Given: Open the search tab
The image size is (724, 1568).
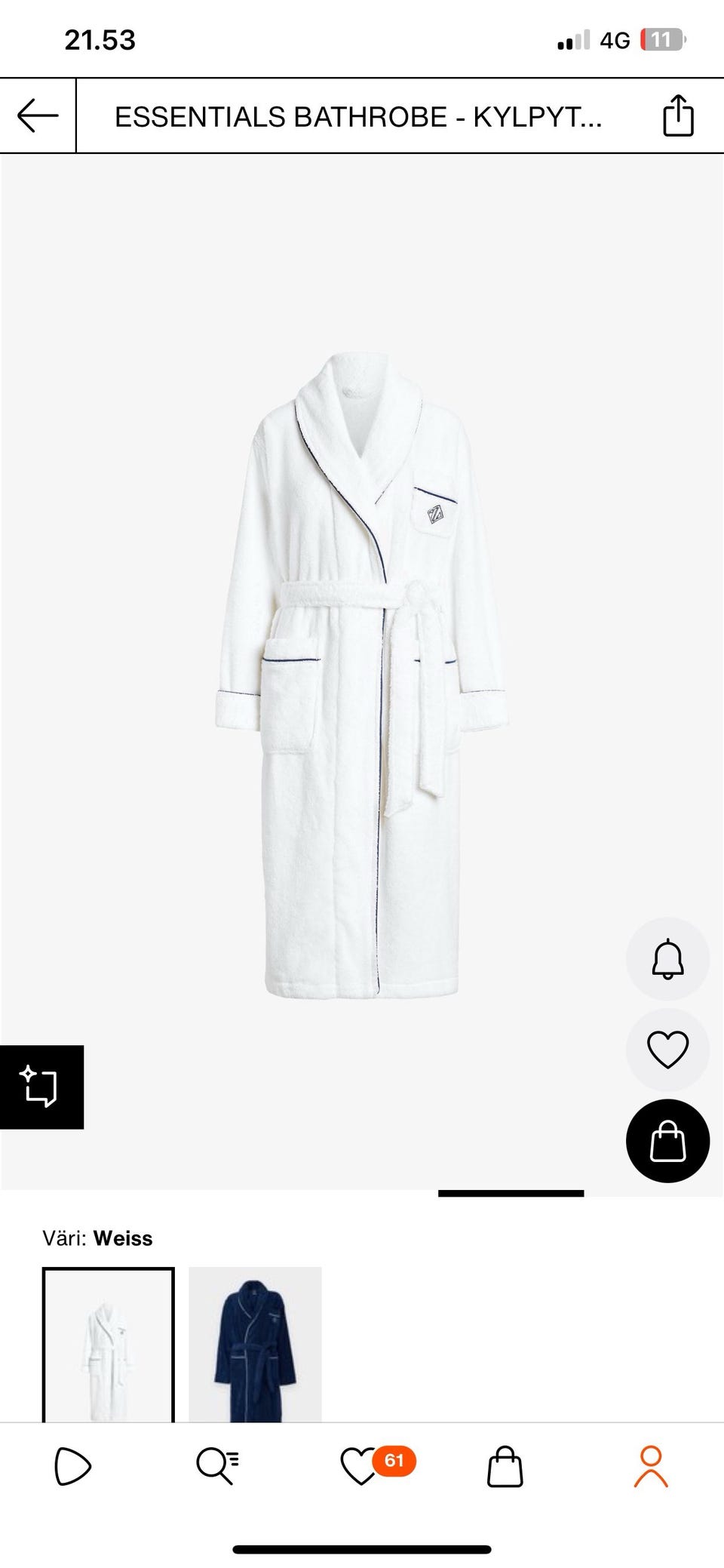Looking at the screenshot, I should pos(217,1467).
